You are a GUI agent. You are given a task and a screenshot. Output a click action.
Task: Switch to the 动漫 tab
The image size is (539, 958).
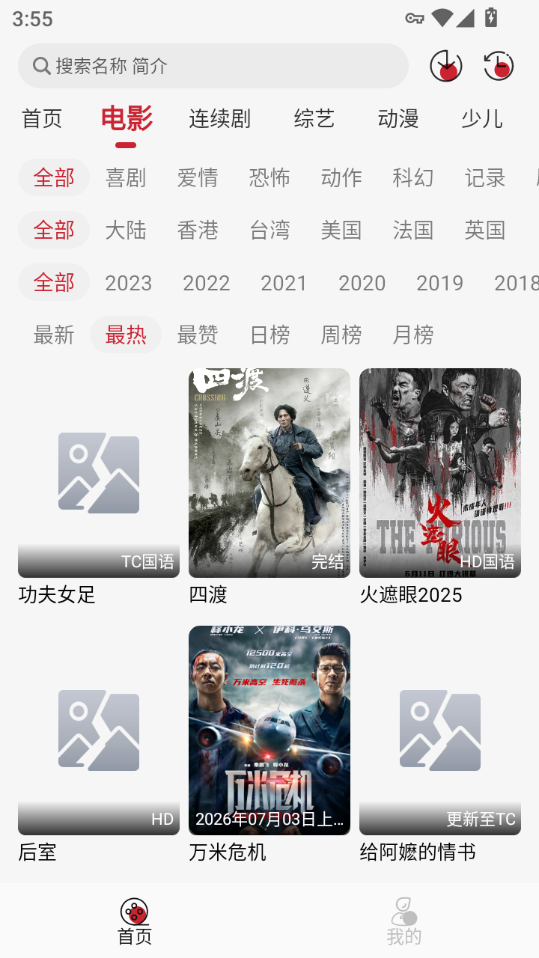click(x=398, y=119)
